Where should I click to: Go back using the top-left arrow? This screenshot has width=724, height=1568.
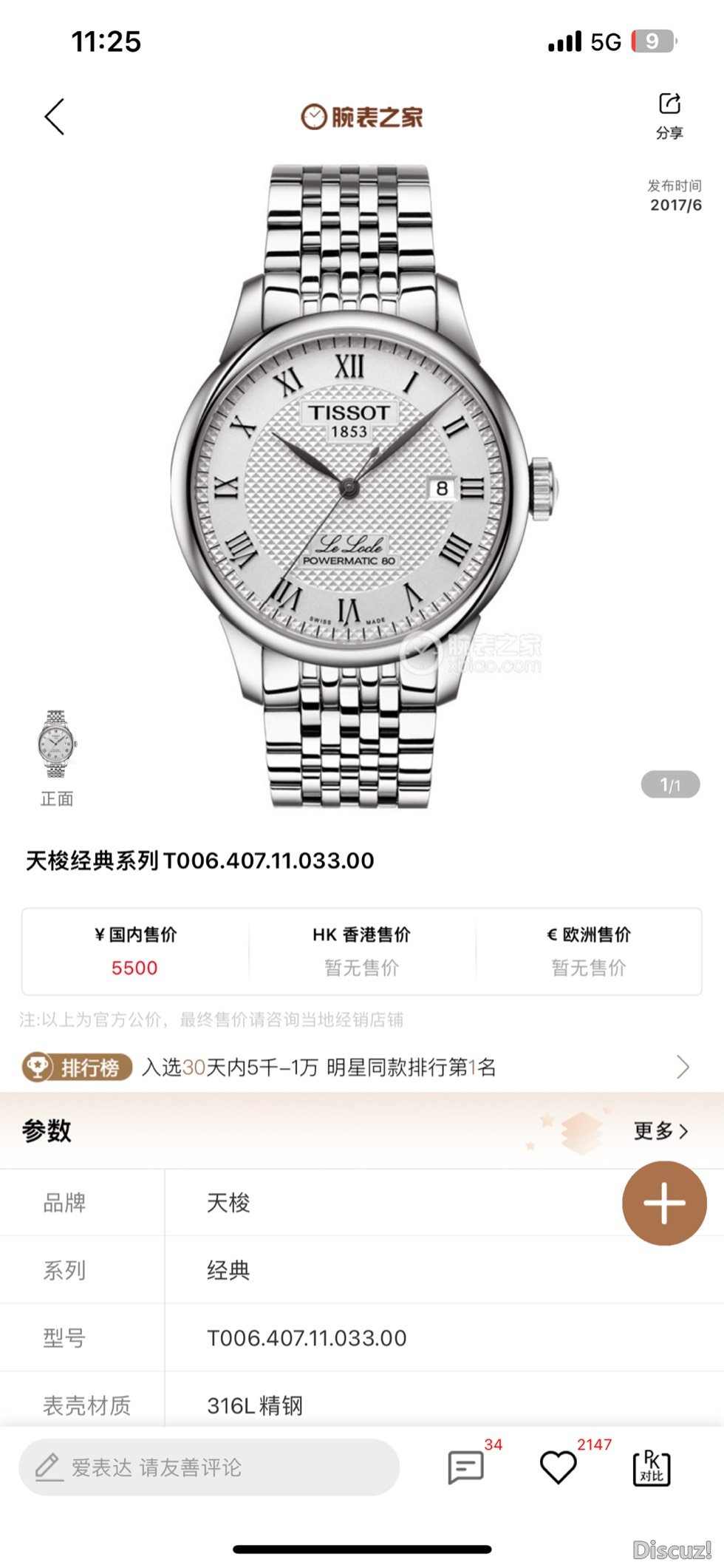point(55,117)
